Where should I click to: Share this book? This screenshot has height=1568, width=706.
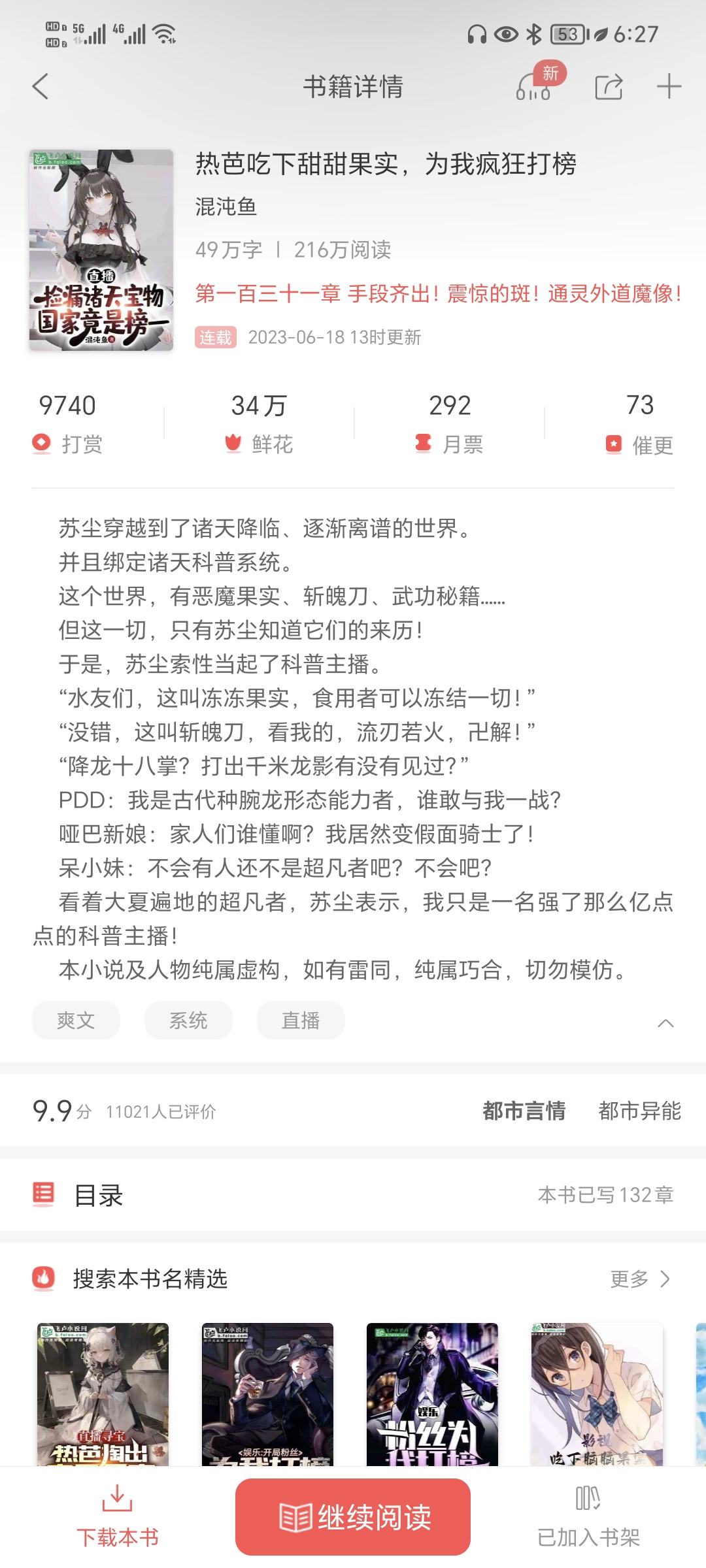click(x=609, y=86)
